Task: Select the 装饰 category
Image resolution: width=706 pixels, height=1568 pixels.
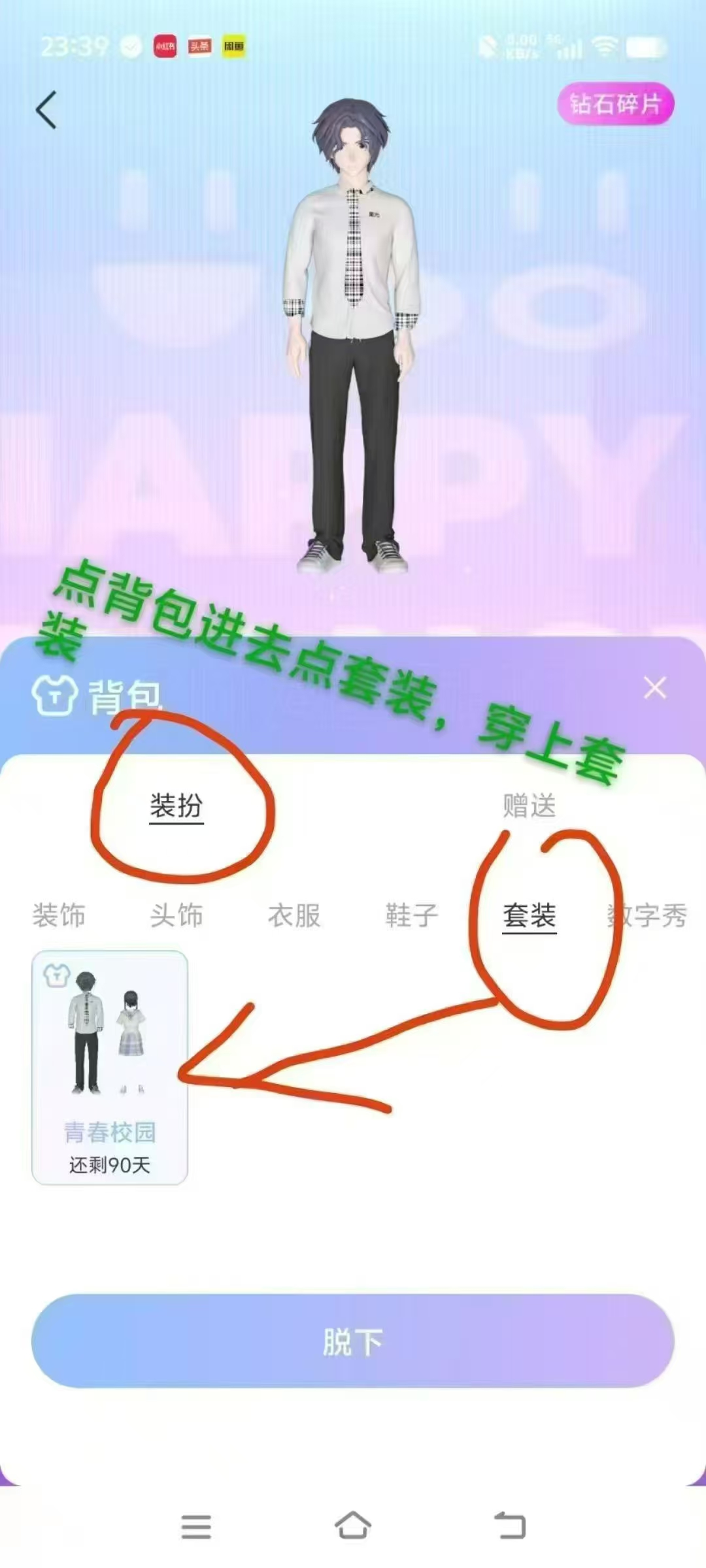Action: (59, 915)
